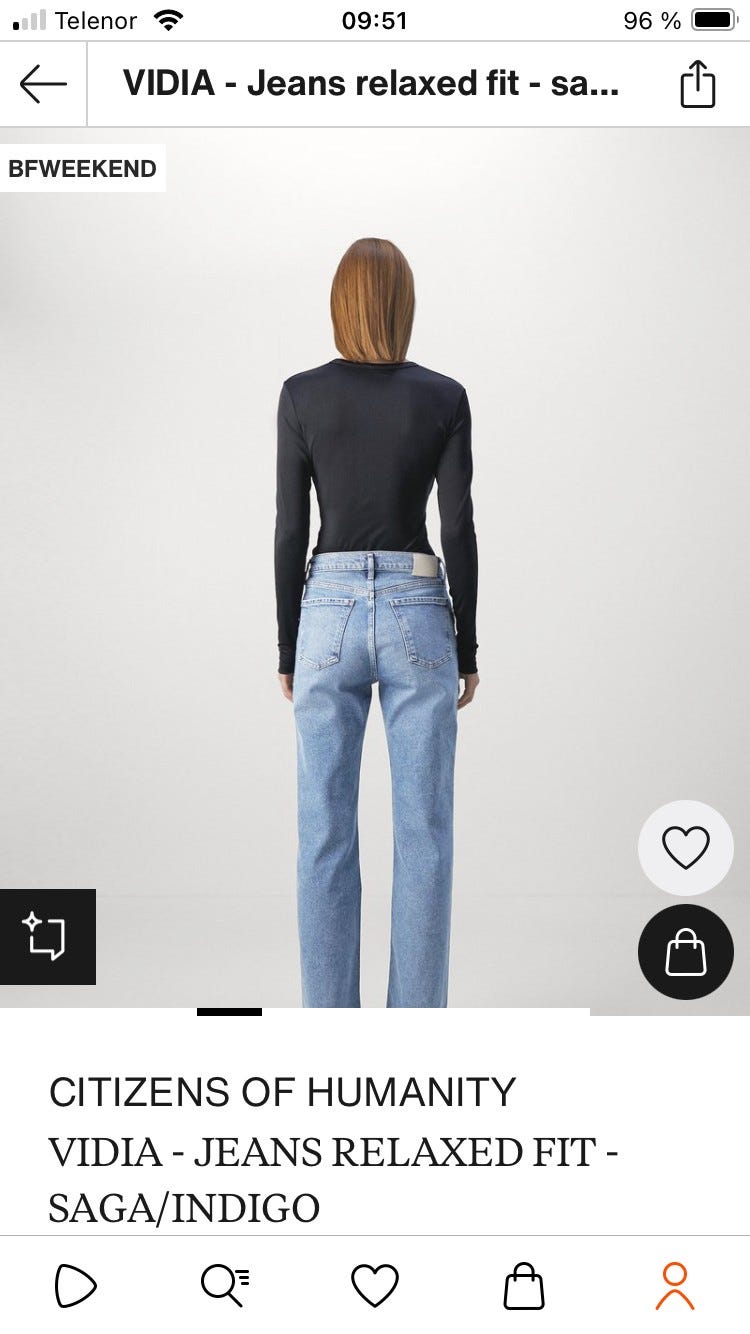Go back with the arrow icon

[43, 85]
